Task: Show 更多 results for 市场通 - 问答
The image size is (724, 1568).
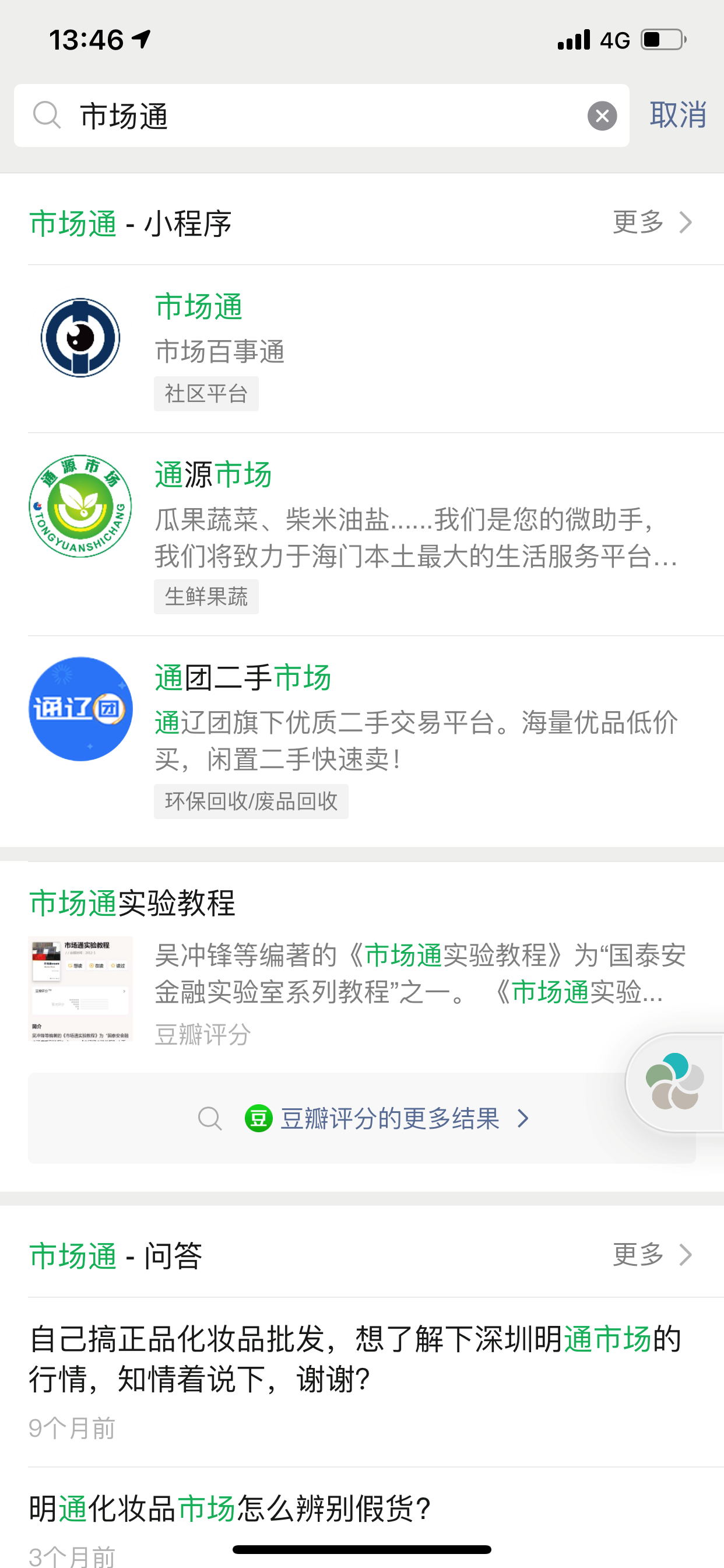Action: tap(652, 1255)
